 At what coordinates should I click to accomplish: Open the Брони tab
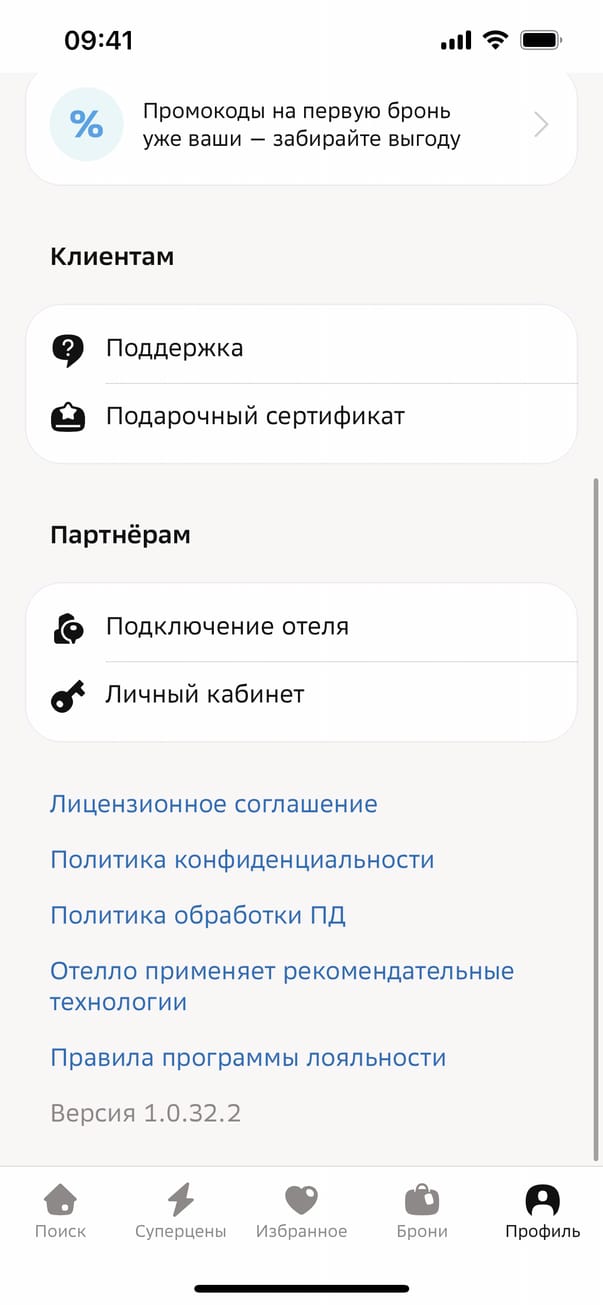(422, 1211)
